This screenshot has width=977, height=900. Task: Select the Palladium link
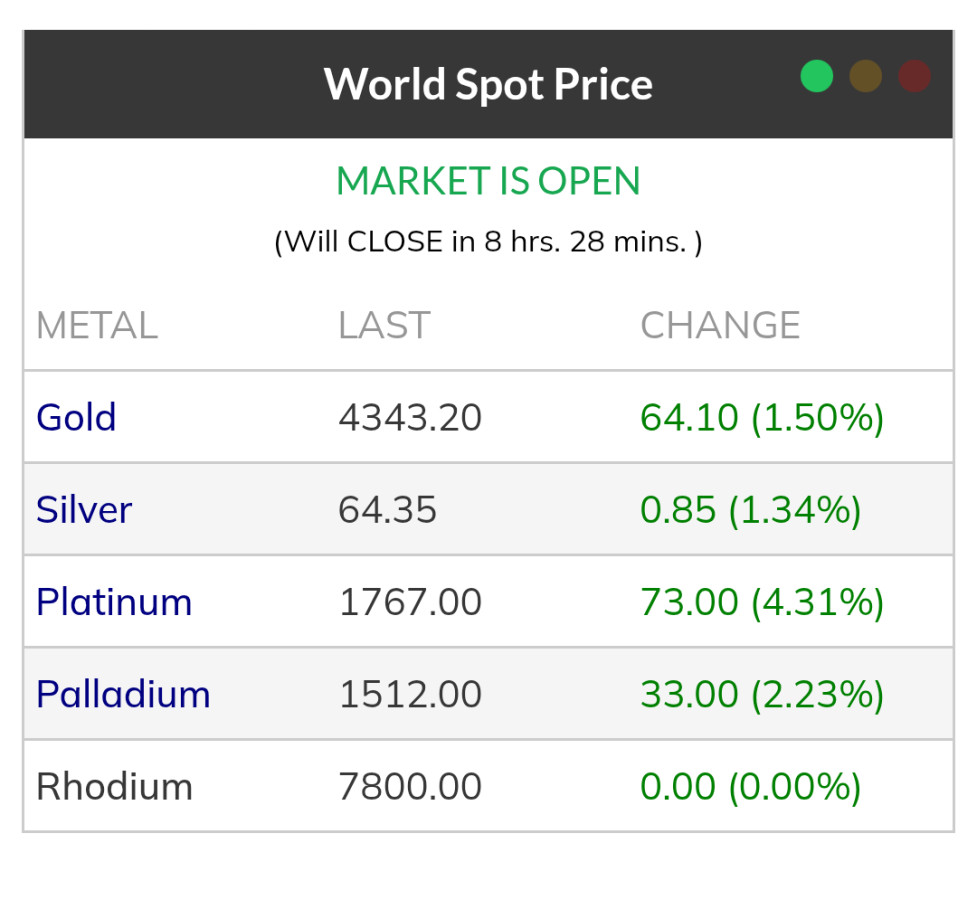coord(123,694)
